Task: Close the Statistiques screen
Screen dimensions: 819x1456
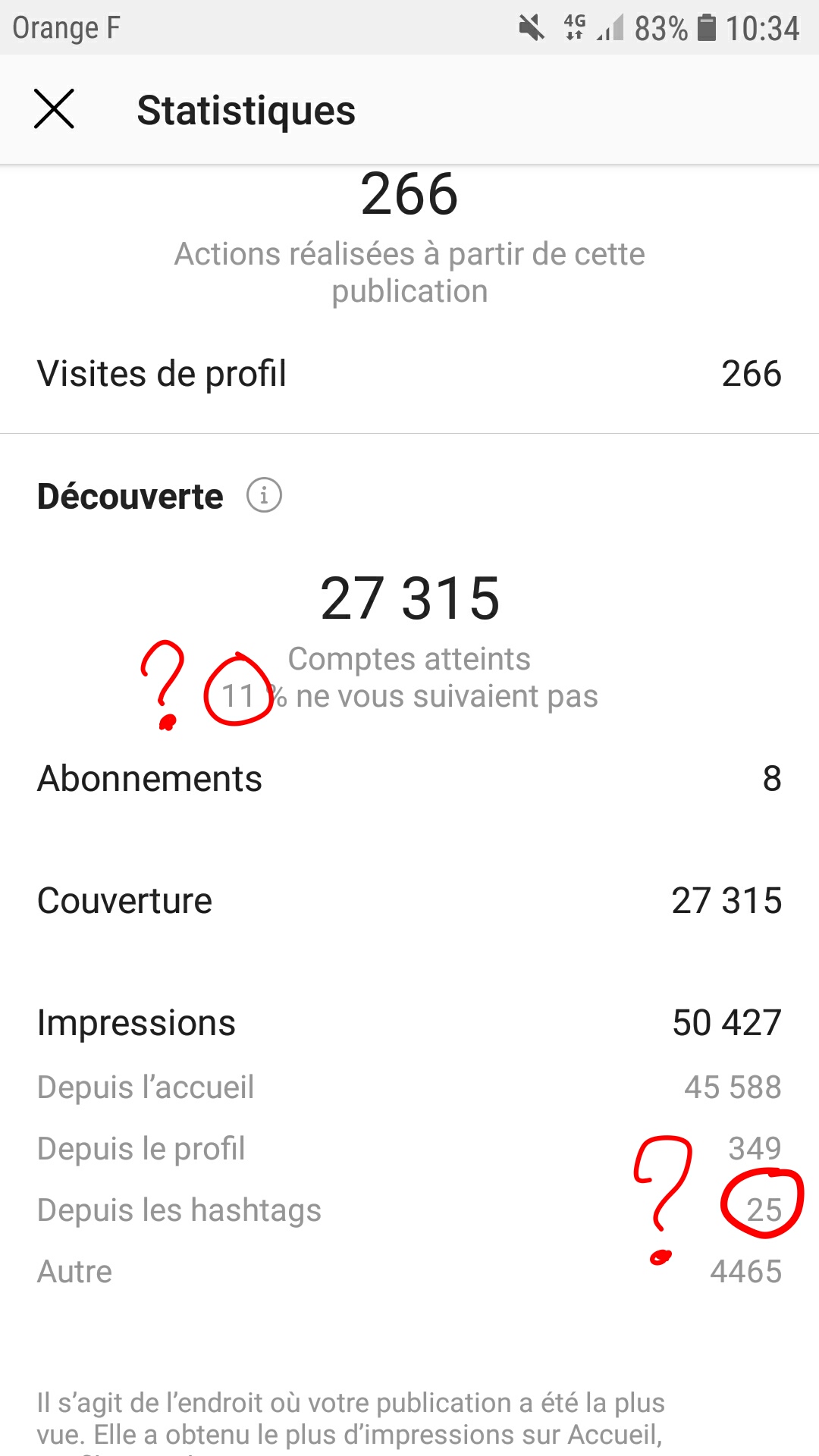Action: pyautogui.click(x=54, y=109)
